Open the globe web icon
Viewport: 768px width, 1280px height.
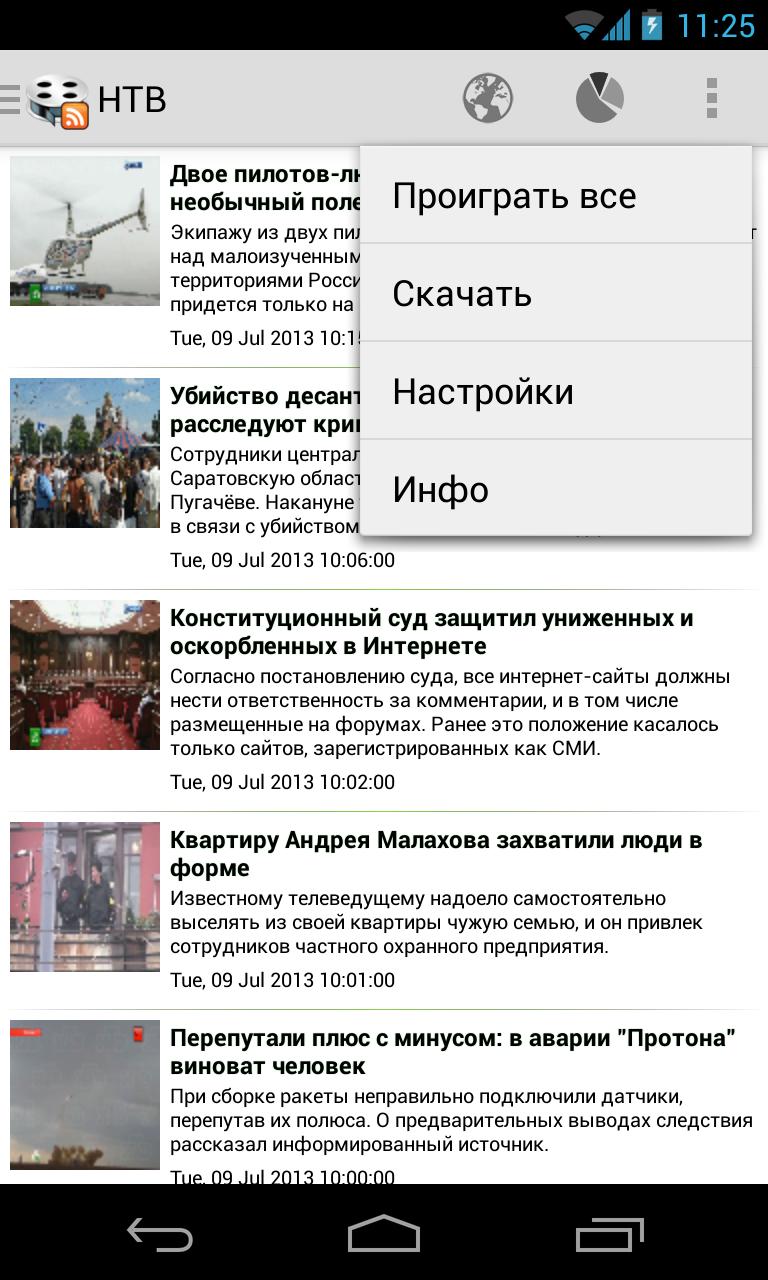click(x=488, y=98)
